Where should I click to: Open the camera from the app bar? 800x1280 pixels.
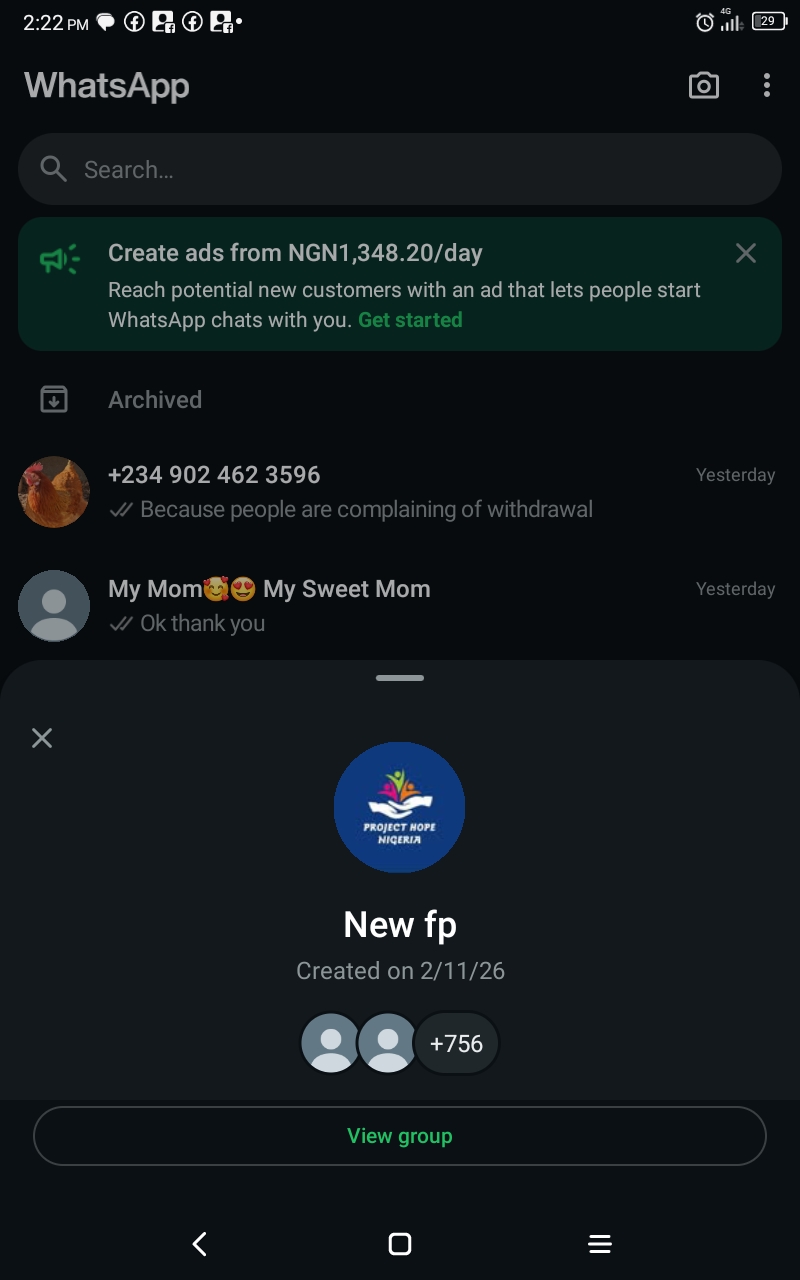(x=704, y=86)
